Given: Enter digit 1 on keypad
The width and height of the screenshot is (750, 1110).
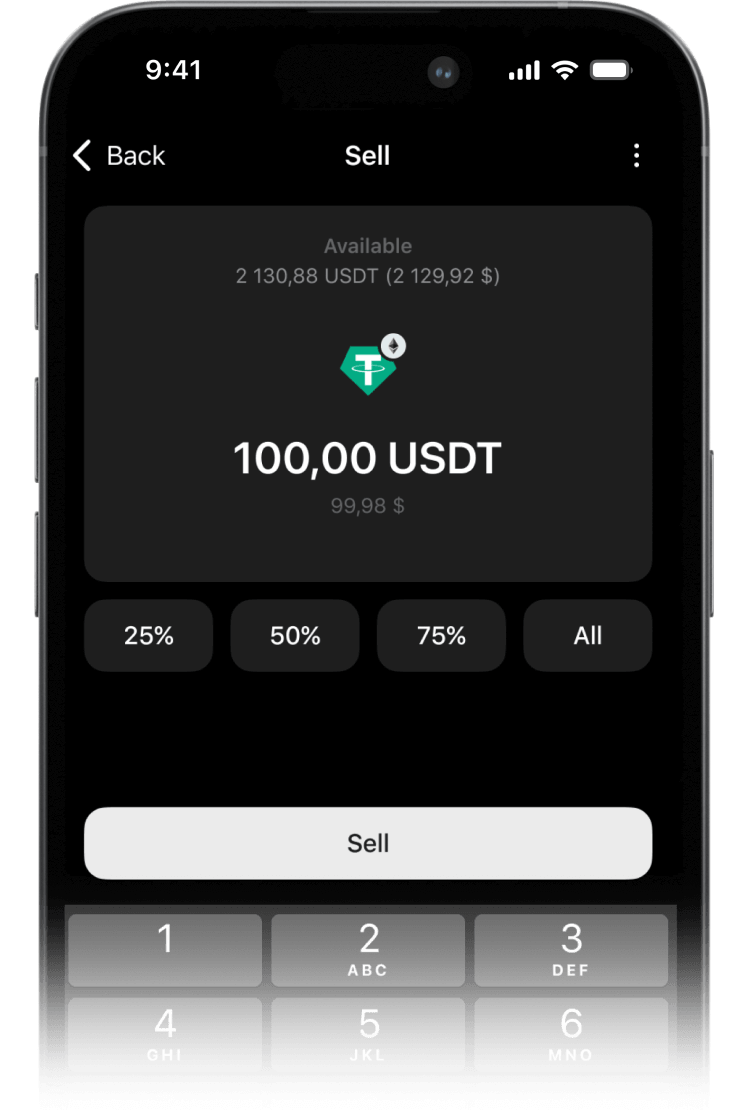Looking at the screenshot, I should point(165,950).
